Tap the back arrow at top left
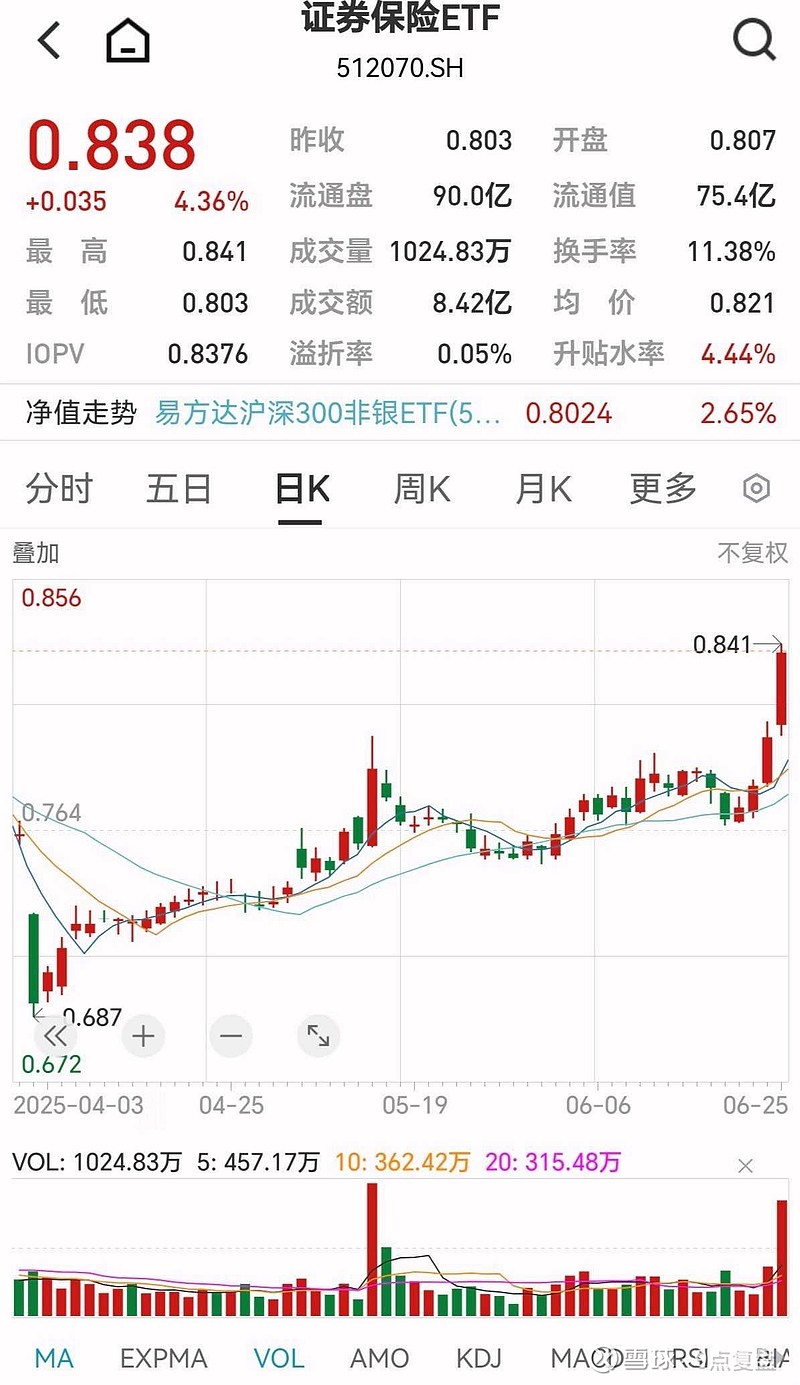The height and width of the screenshot is (1385, 800). (48, 40)
